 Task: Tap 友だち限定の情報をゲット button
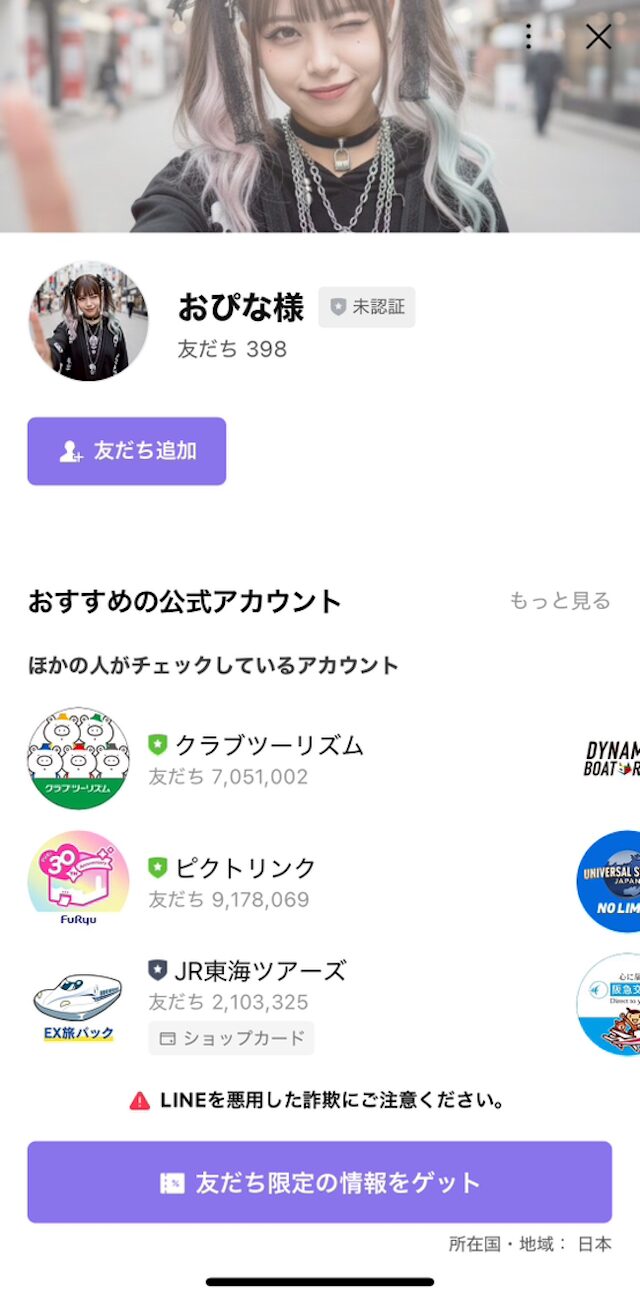(319, 1183)
